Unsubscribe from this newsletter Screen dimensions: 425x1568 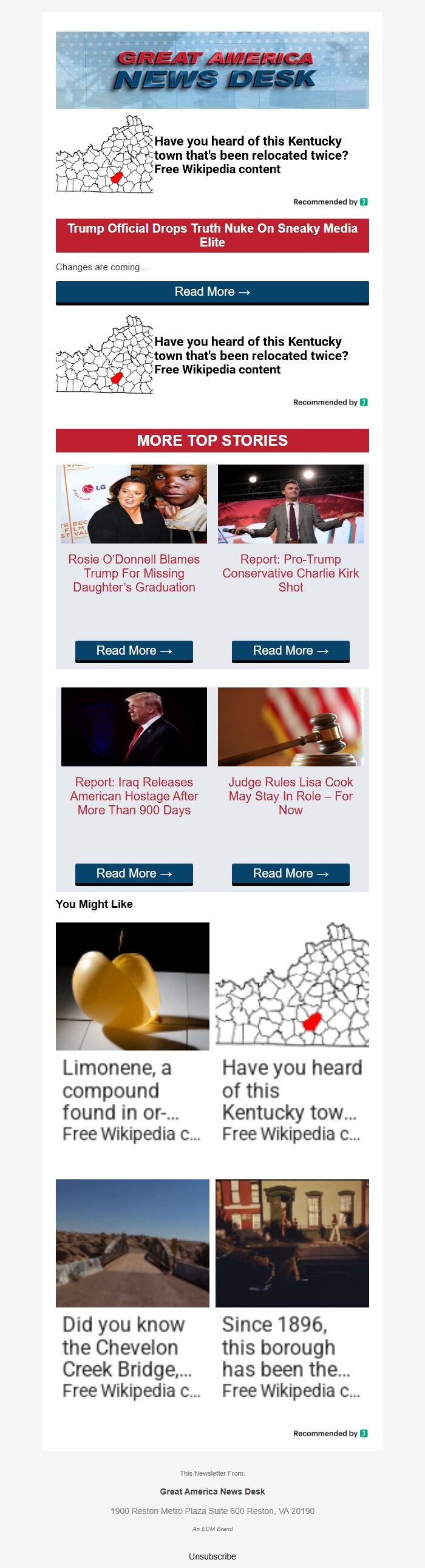(x=212, y=1556)
